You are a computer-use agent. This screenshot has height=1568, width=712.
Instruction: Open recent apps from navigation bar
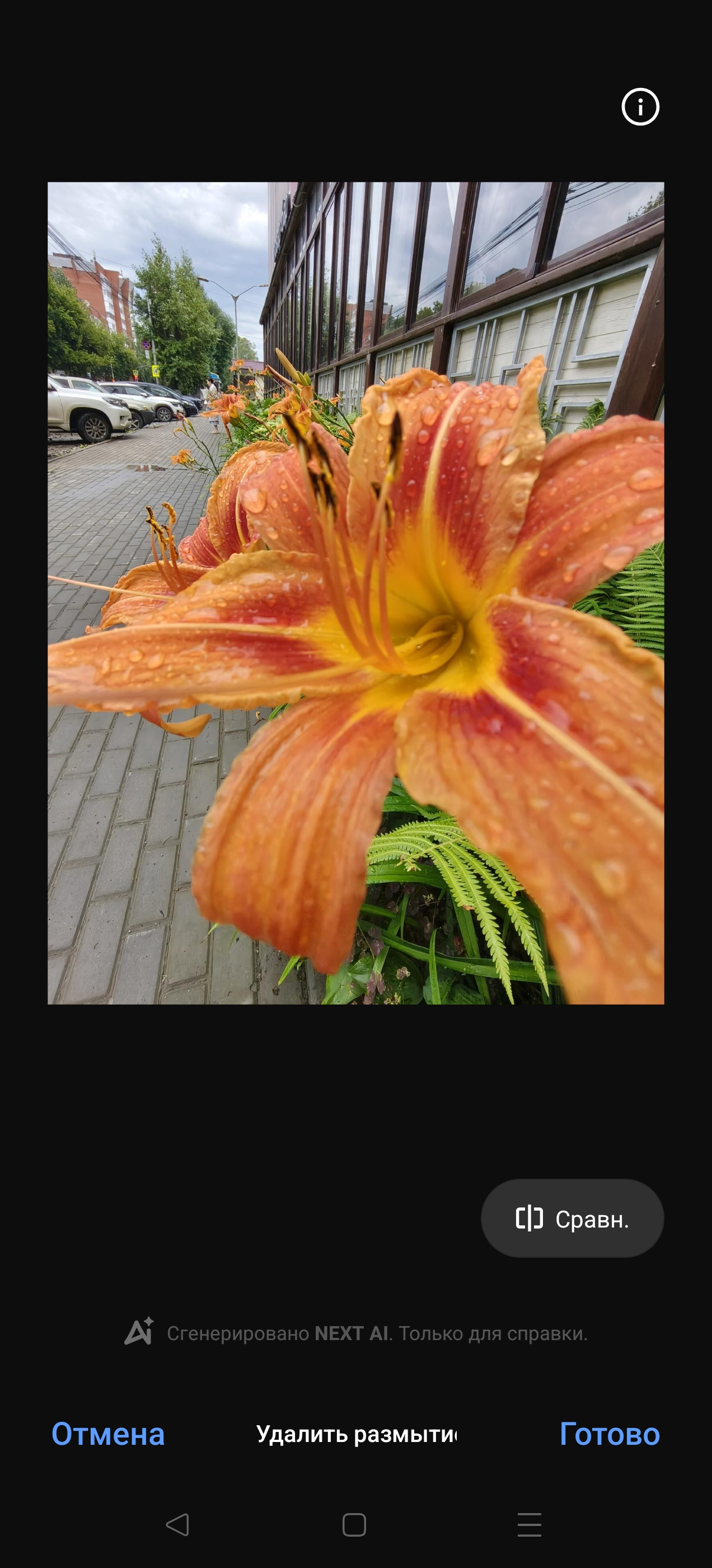[x=530, y=1525]
